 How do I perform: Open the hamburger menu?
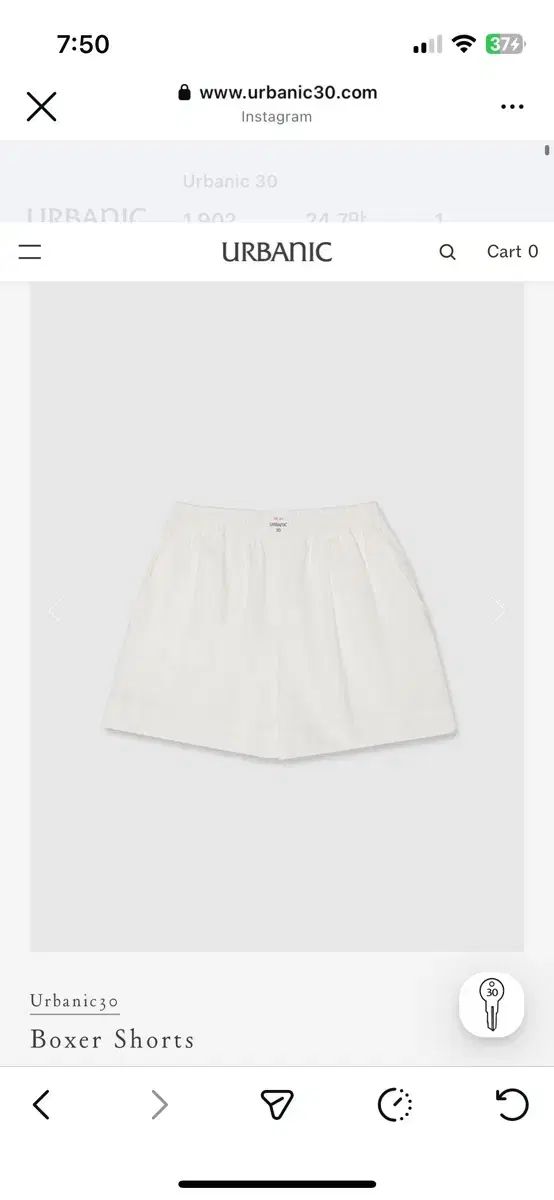[x=30, y=252]
